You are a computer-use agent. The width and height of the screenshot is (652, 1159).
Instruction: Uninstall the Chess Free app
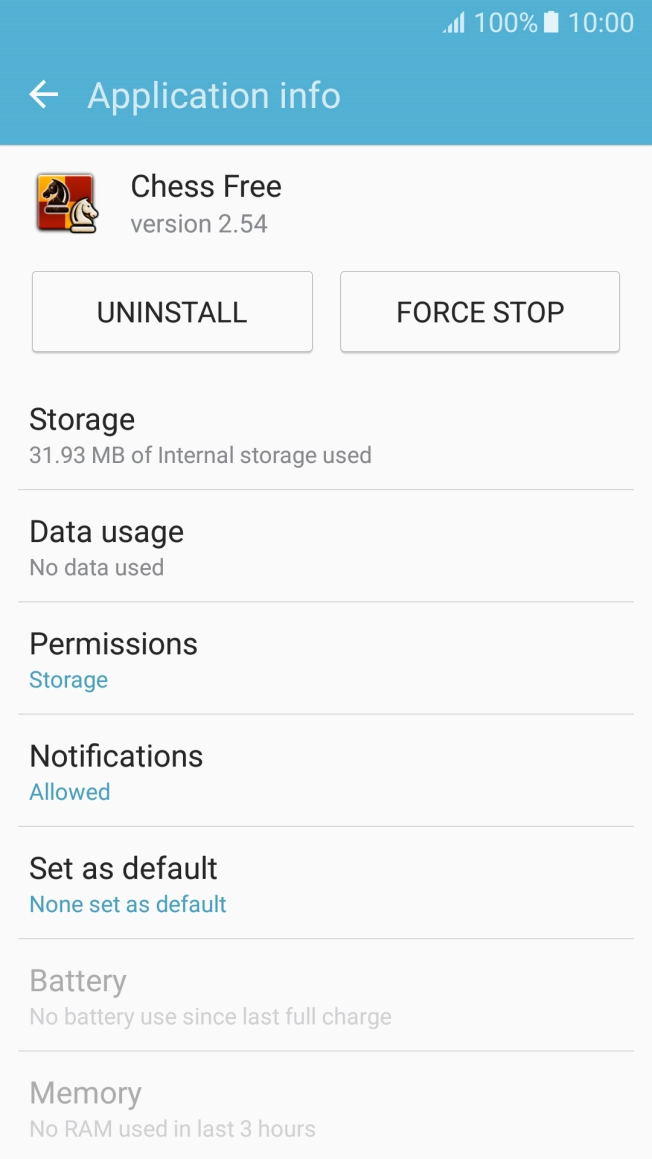(x=172, y=311)
